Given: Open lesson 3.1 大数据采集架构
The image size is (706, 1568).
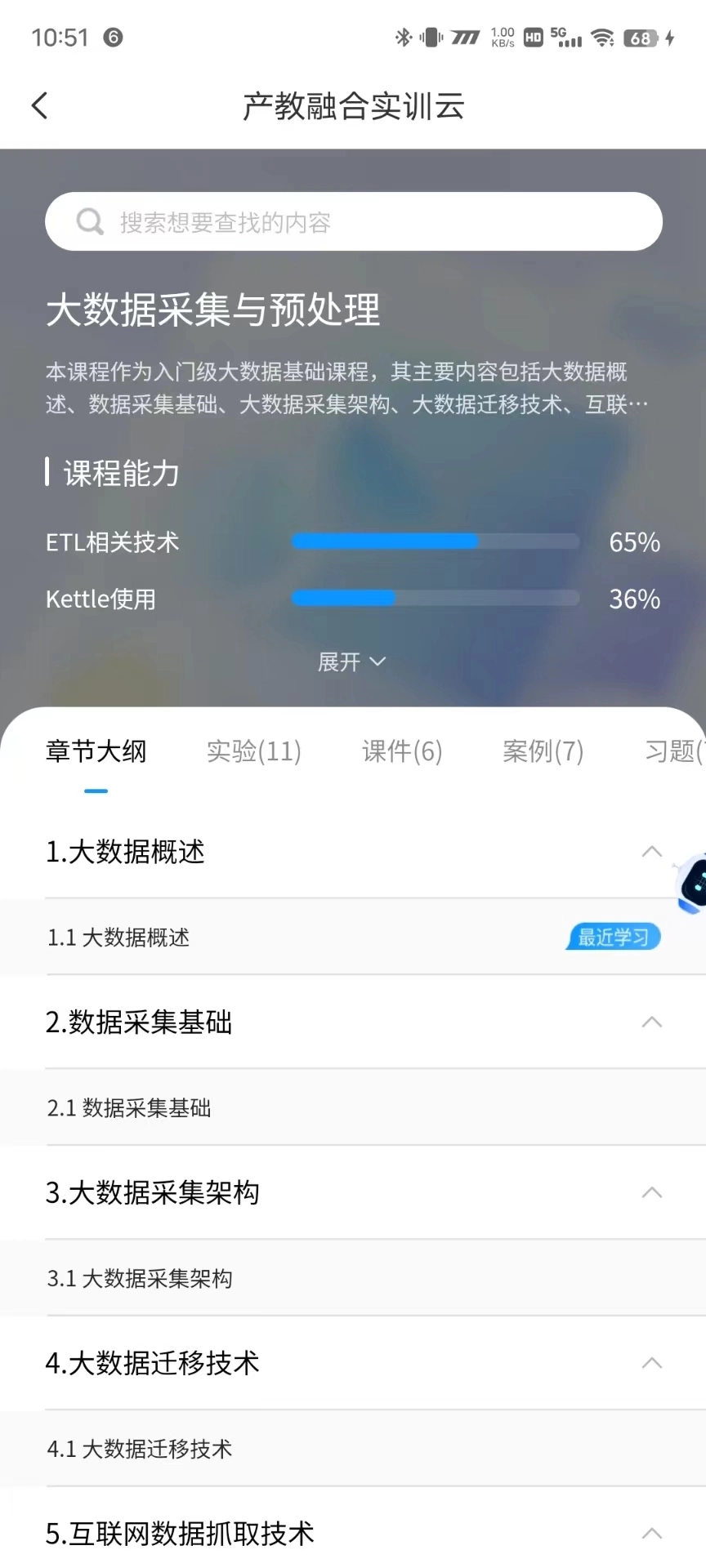Looking at the screenshot, I should 139,1278.
